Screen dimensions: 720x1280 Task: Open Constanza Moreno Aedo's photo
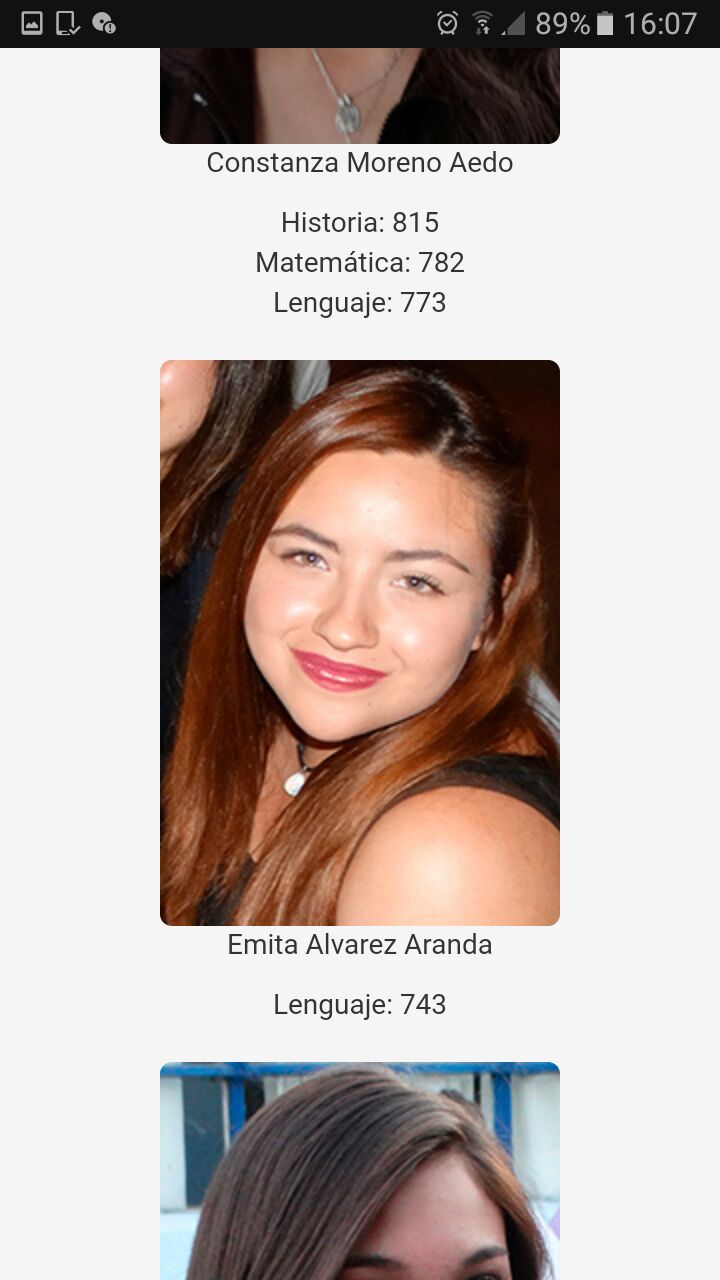pyautogui.click(x=360, y=96)
